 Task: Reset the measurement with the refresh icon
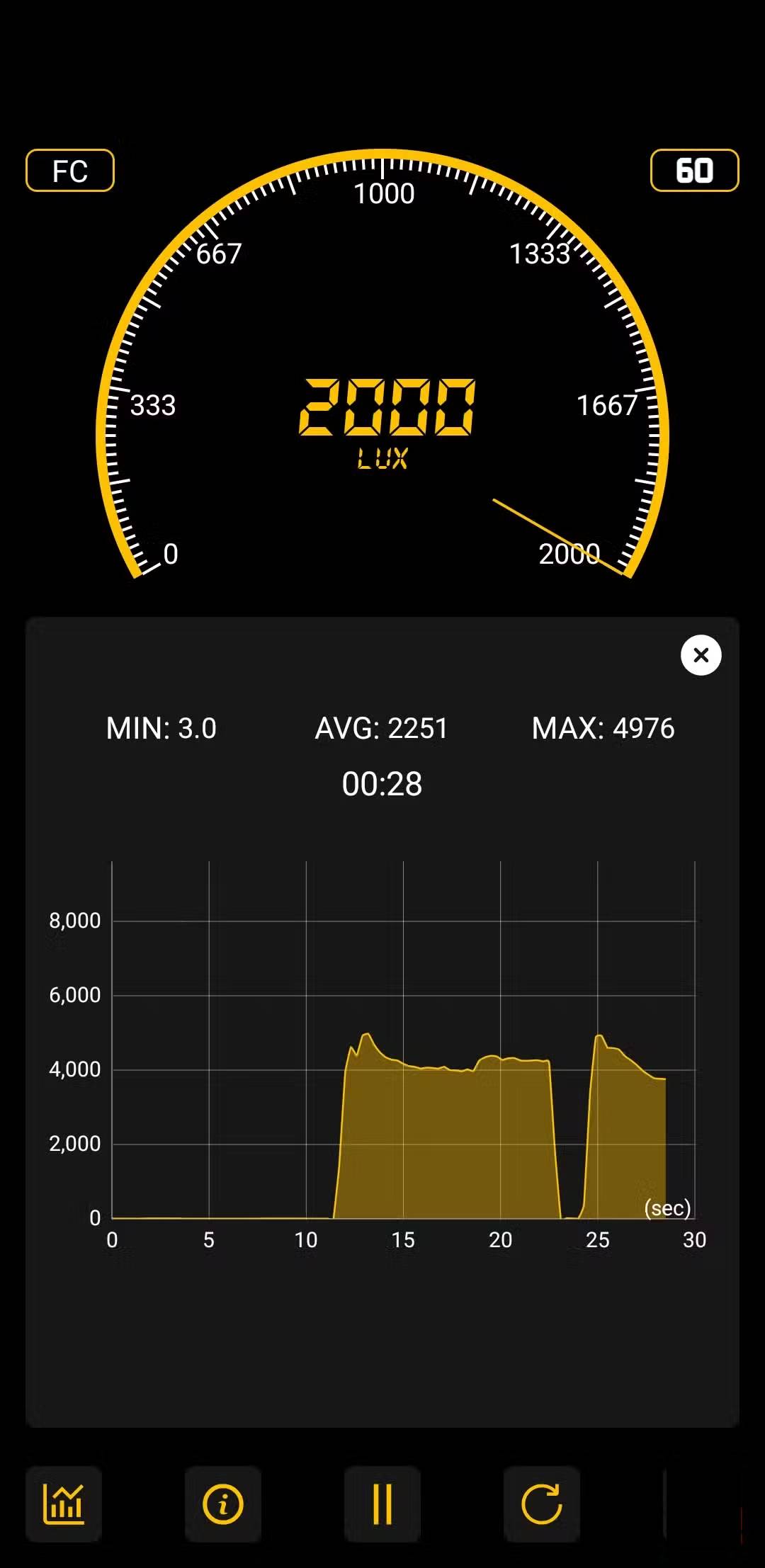tap(542, 1504)
